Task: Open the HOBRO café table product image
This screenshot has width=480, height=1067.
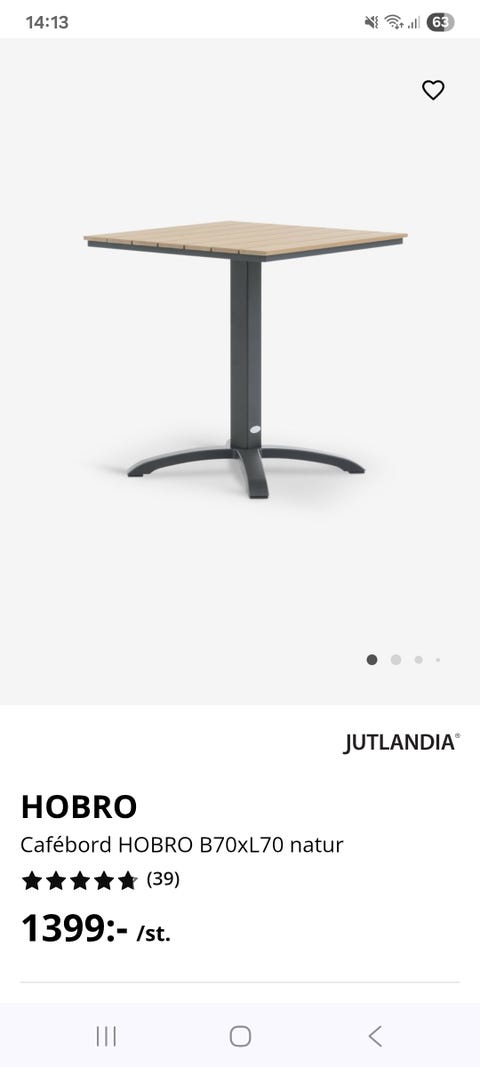Action: (245, 359)
